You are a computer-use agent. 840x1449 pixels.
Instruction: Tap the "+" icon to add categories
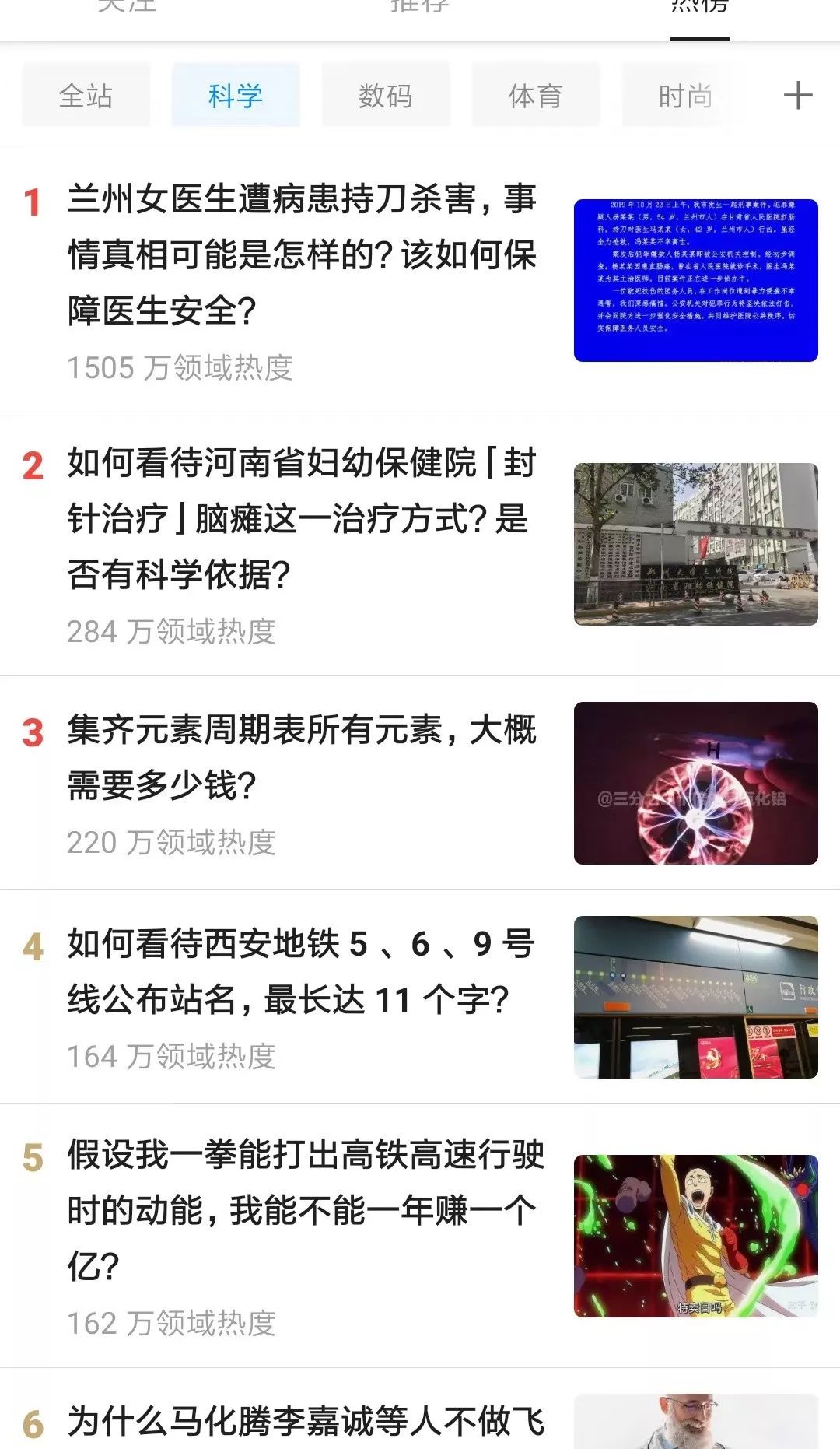798,94
